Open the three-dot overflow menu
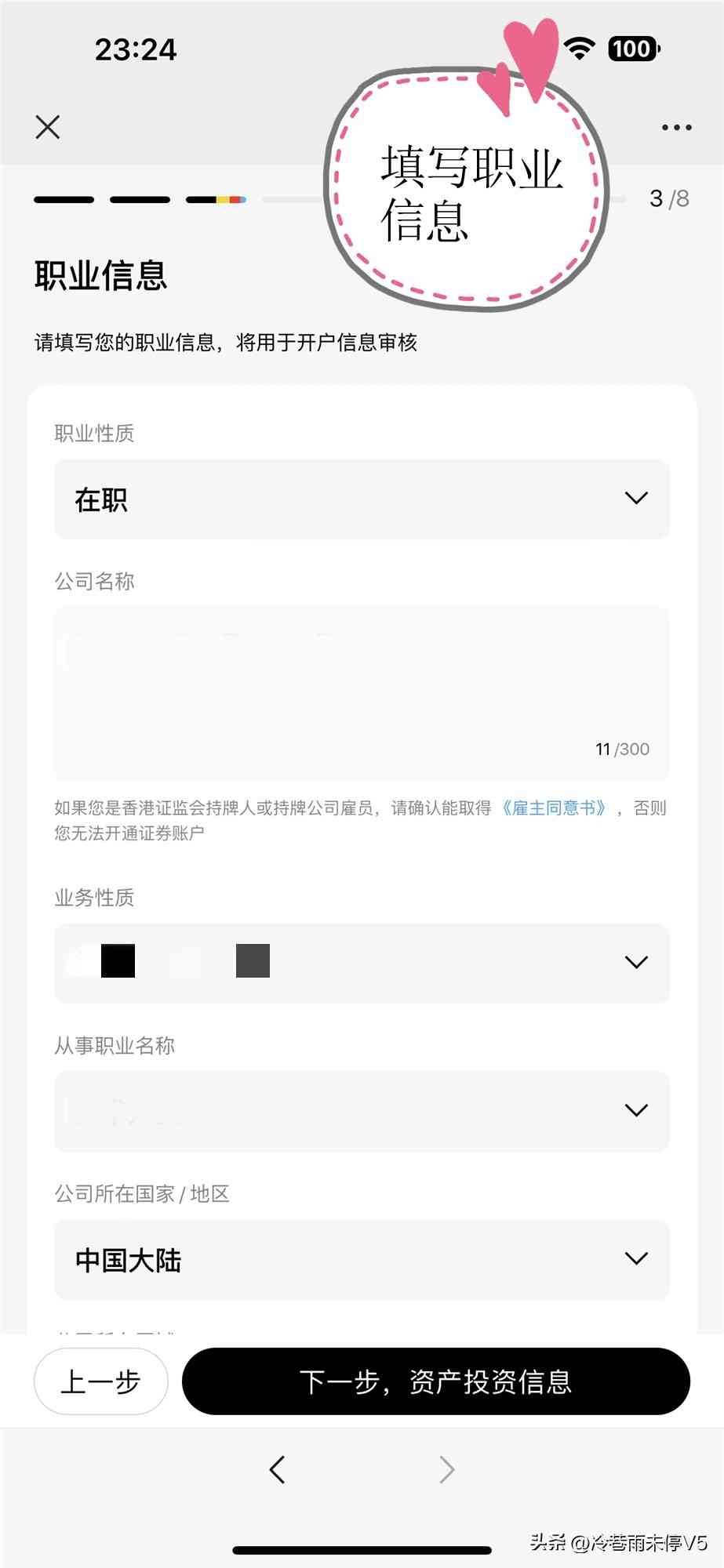Screen dimensions: 724x1568 pyautogui.click(x=676, y=127)
